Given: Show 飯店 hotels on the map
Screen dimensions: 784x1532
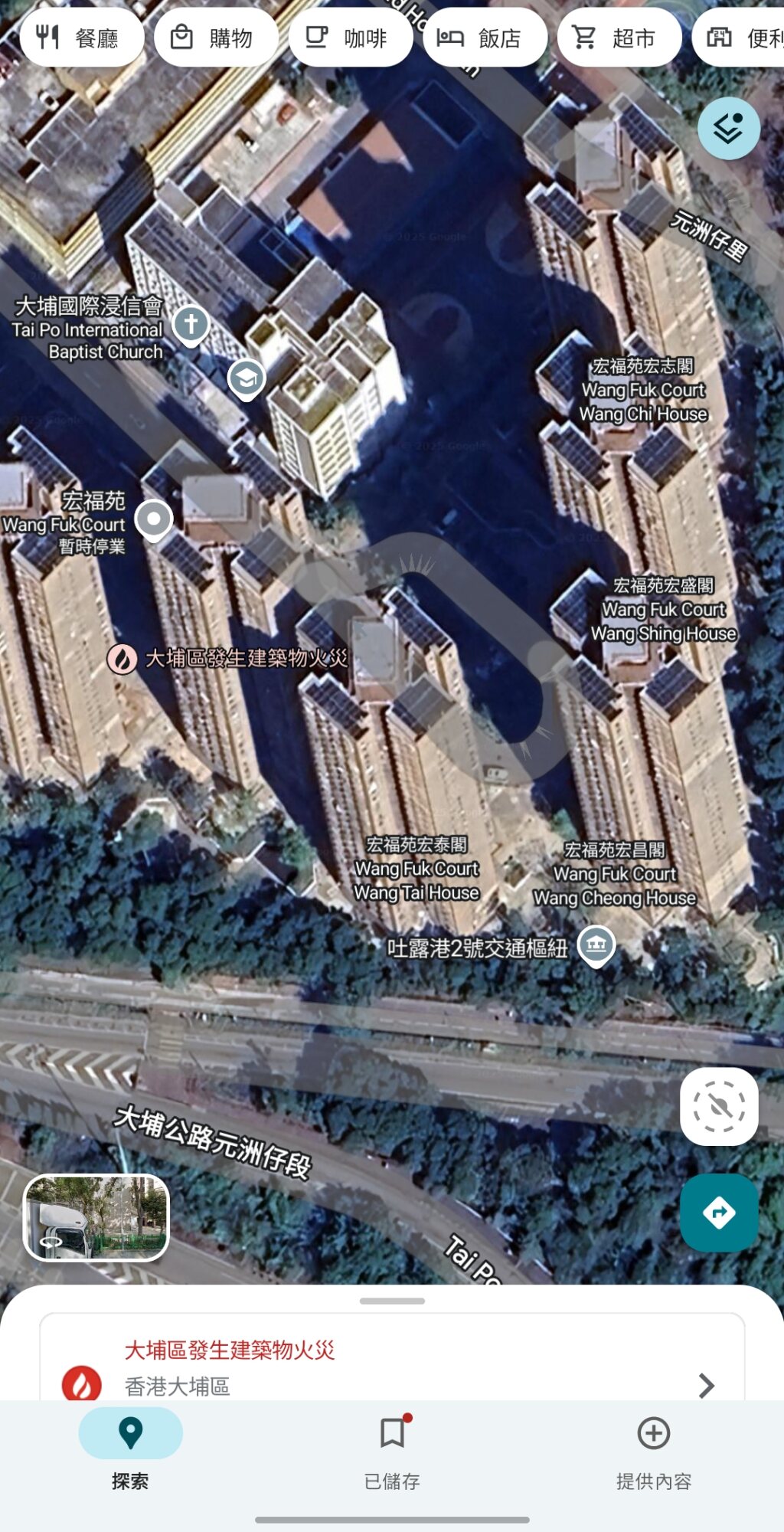Looking at the screenshot, I should click(485, 38).
